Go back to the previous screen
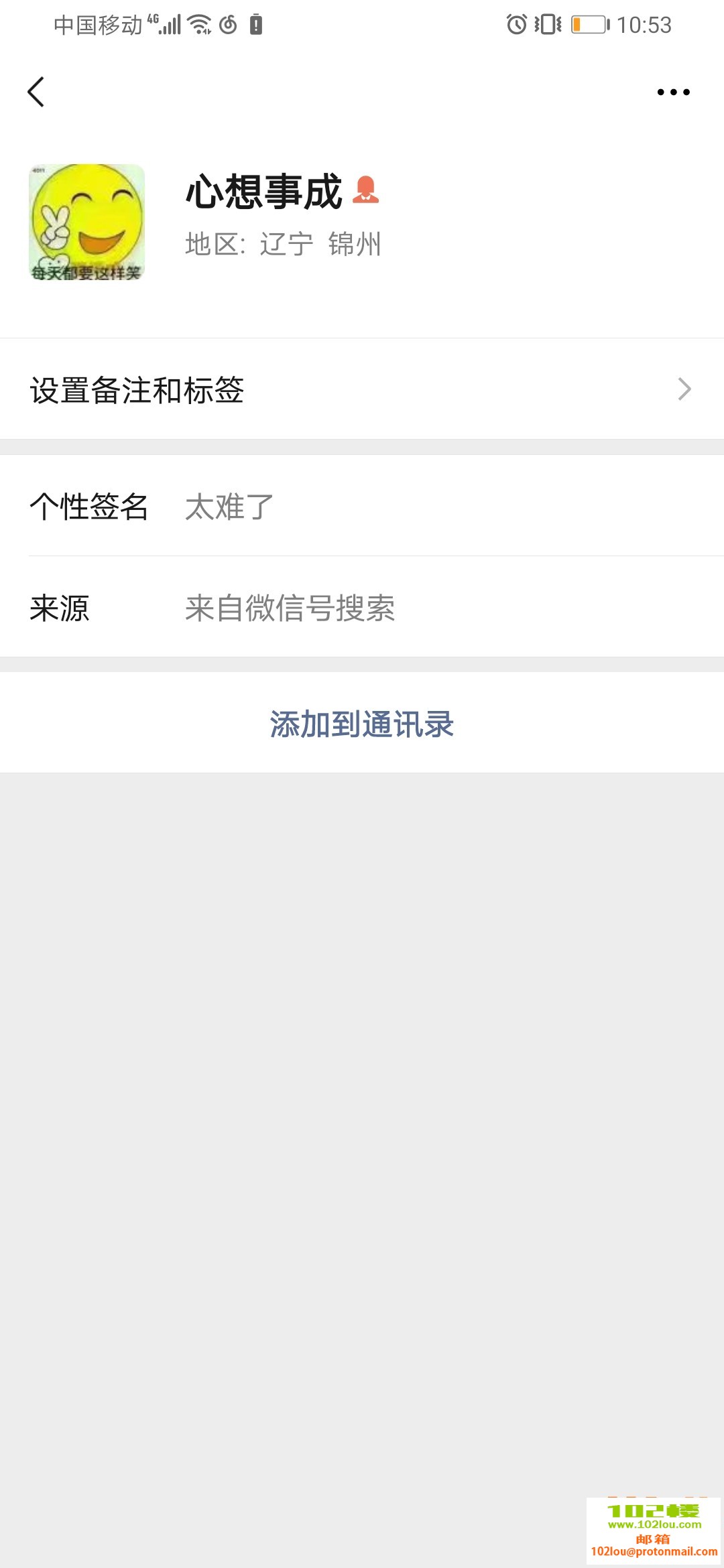Image resolution: width=724 pixels, height=1568 pixels. coord(36,92)
